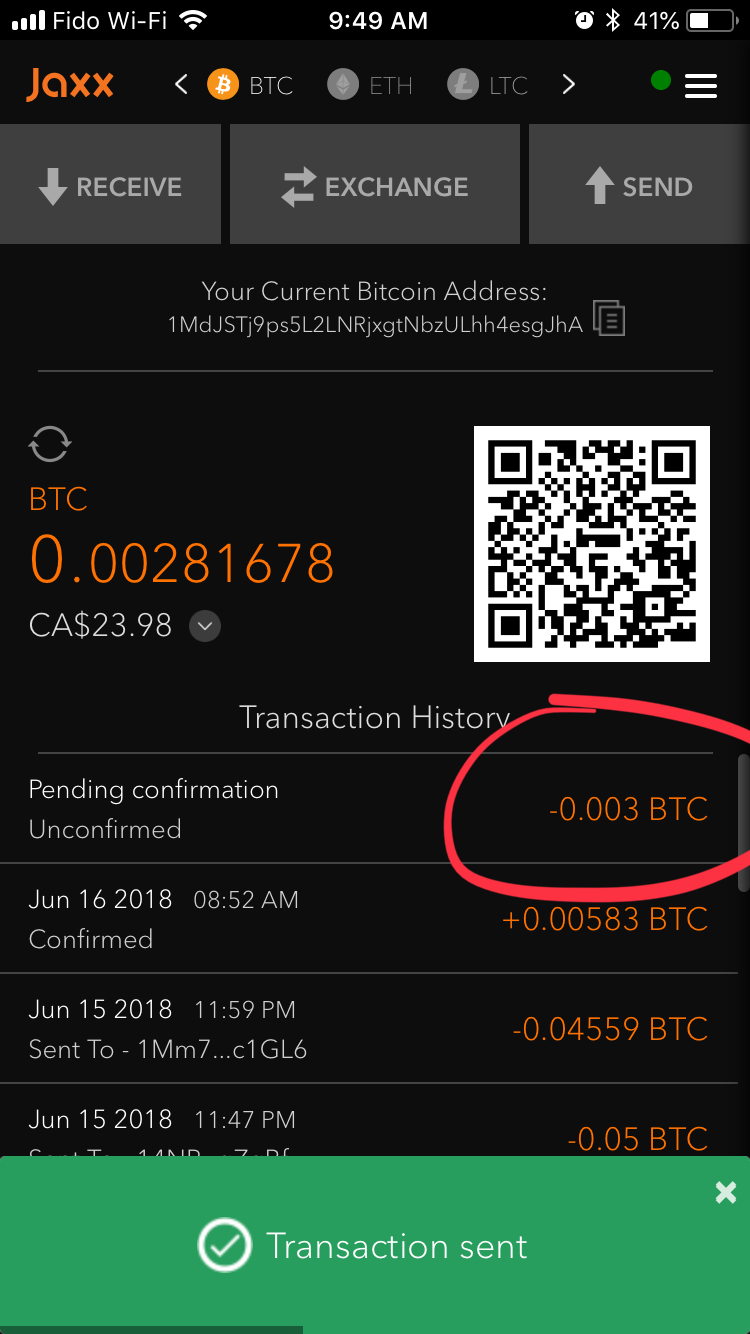Expand the CA$ currency dropdown

coord(205,627)
